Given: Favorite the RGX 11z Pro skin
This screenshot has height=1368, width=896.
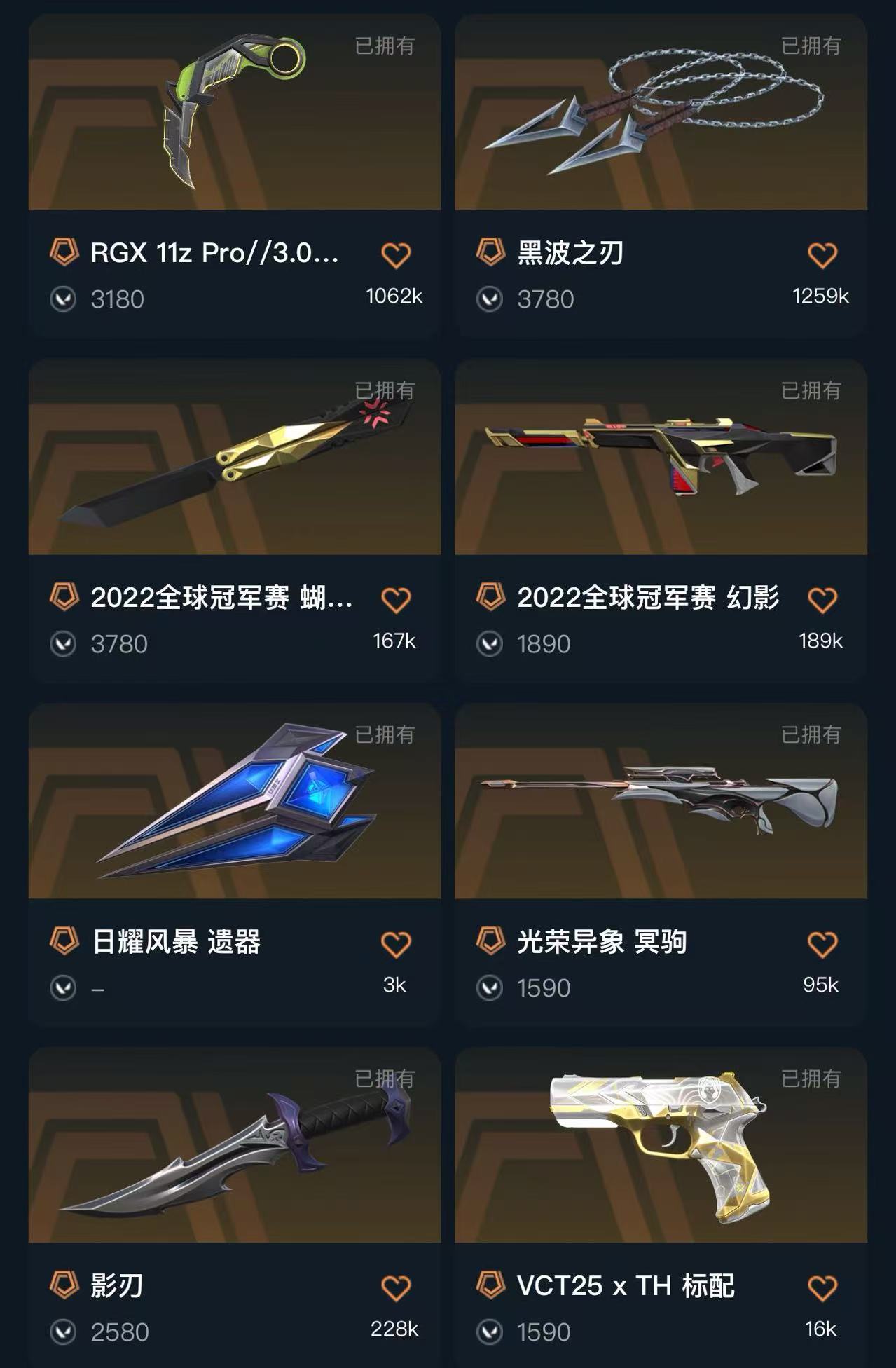Looking at the screenshot, I should point(396,255).
